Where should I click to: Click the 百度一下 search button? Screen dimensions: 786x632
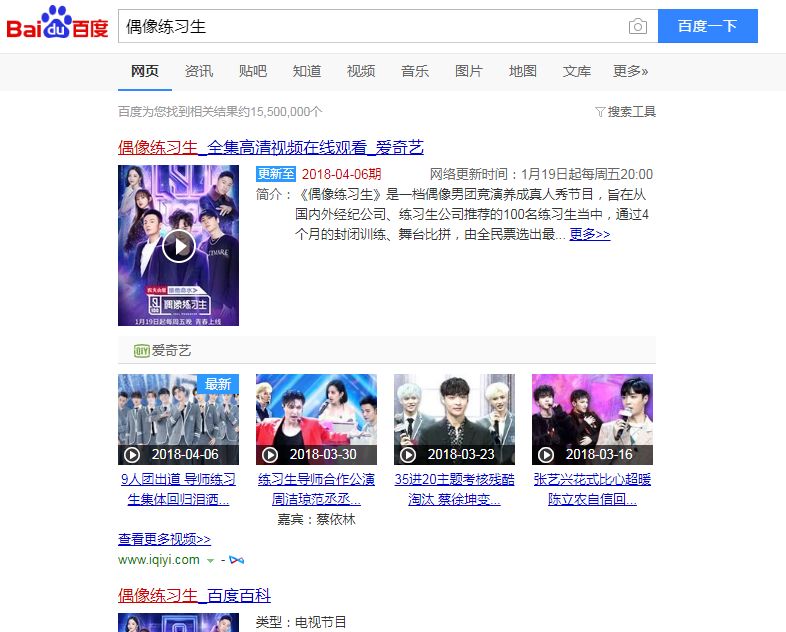click(707, 27)
